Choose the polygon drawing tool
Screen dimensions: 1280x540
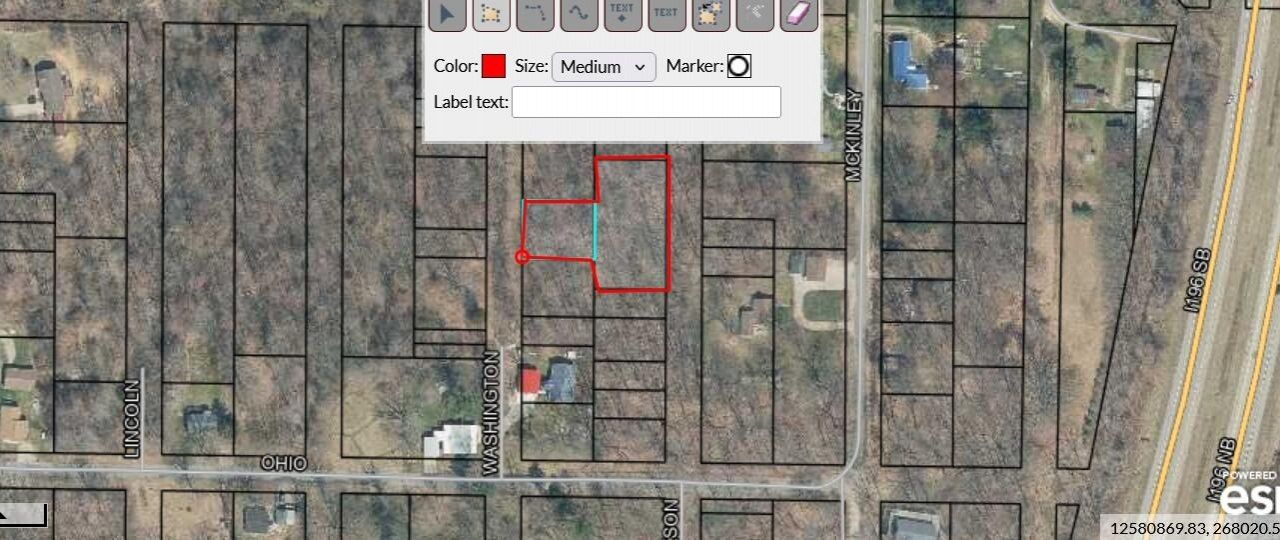[491, 13]
